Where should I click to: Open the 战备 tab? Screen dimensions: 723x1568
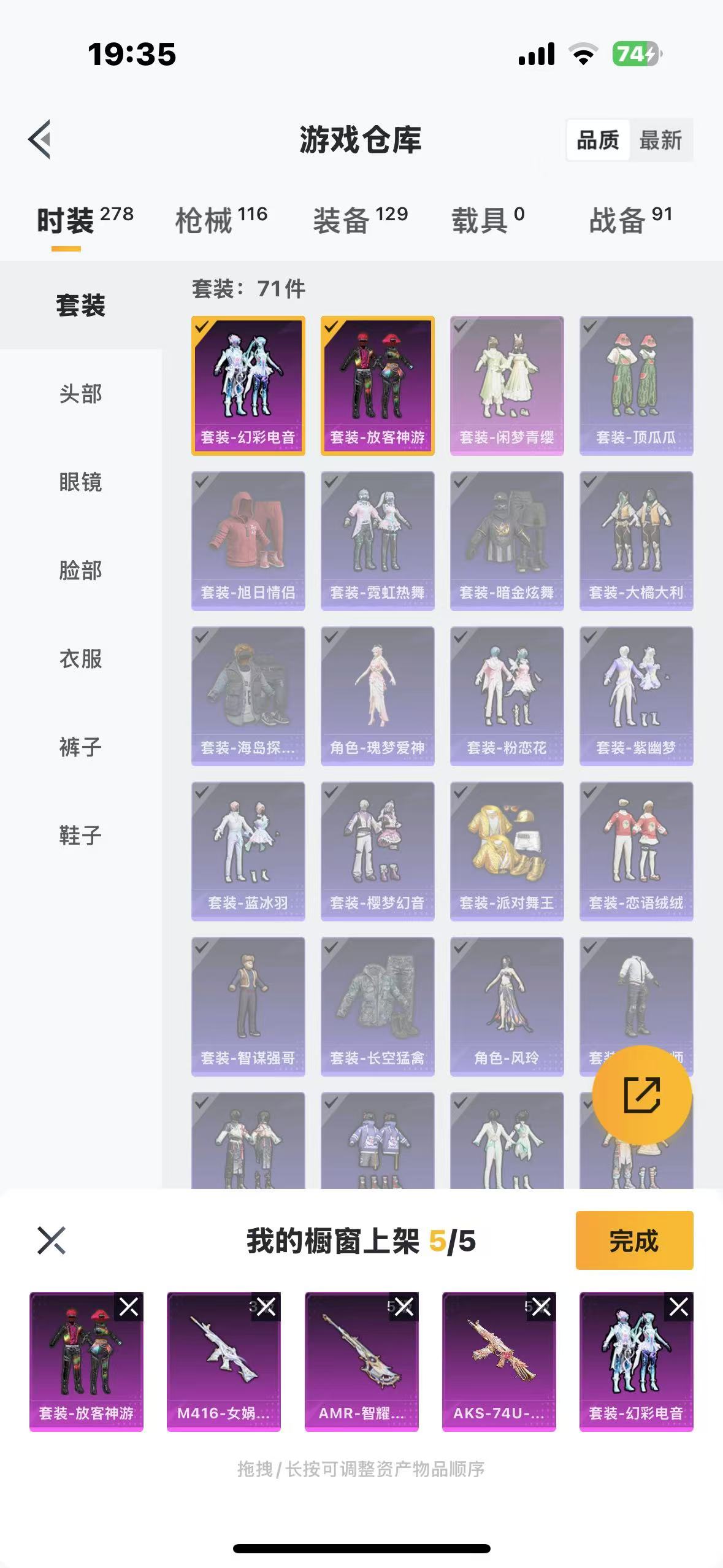[630, 219]
